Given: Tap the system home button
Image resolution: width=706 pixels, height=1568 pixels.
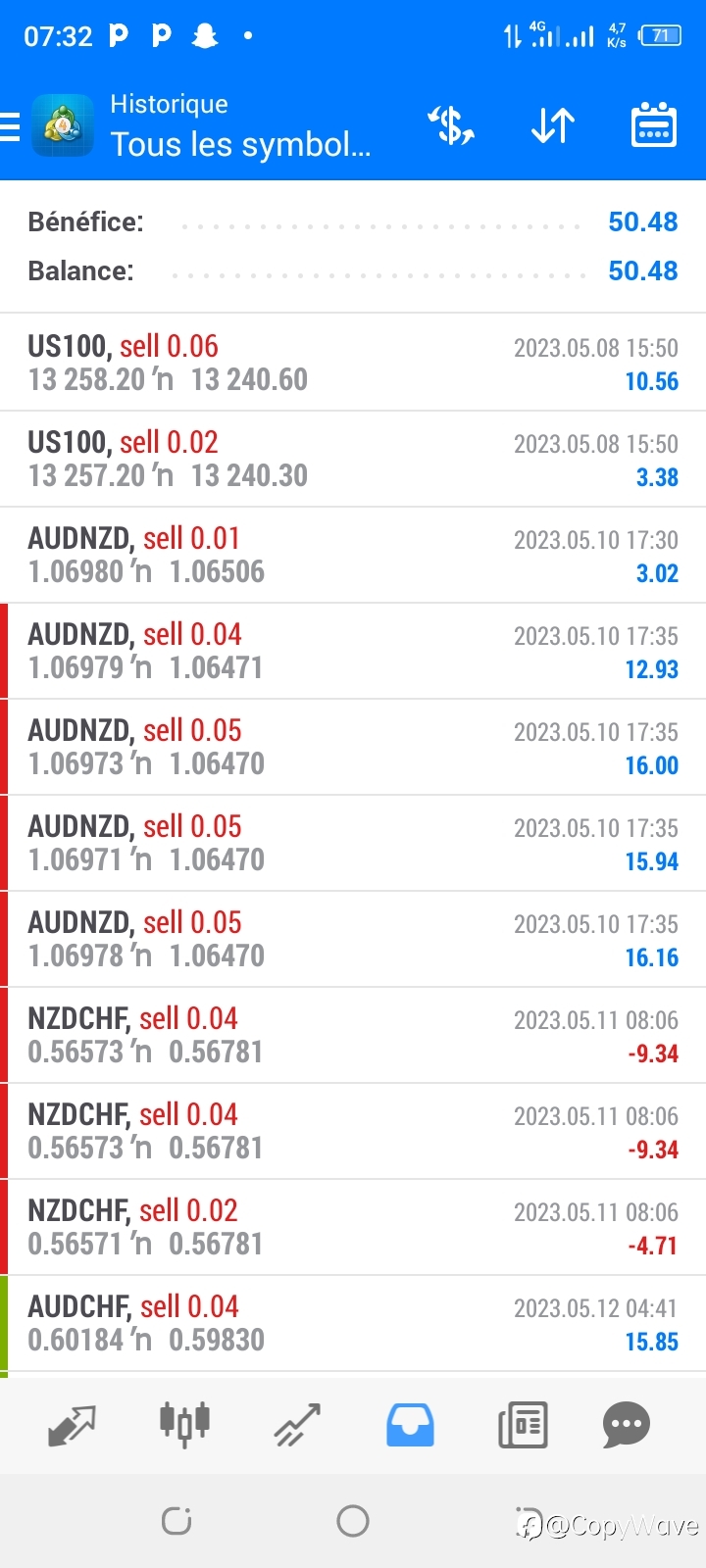Looking at the screenshot, I should point(353,1521).
